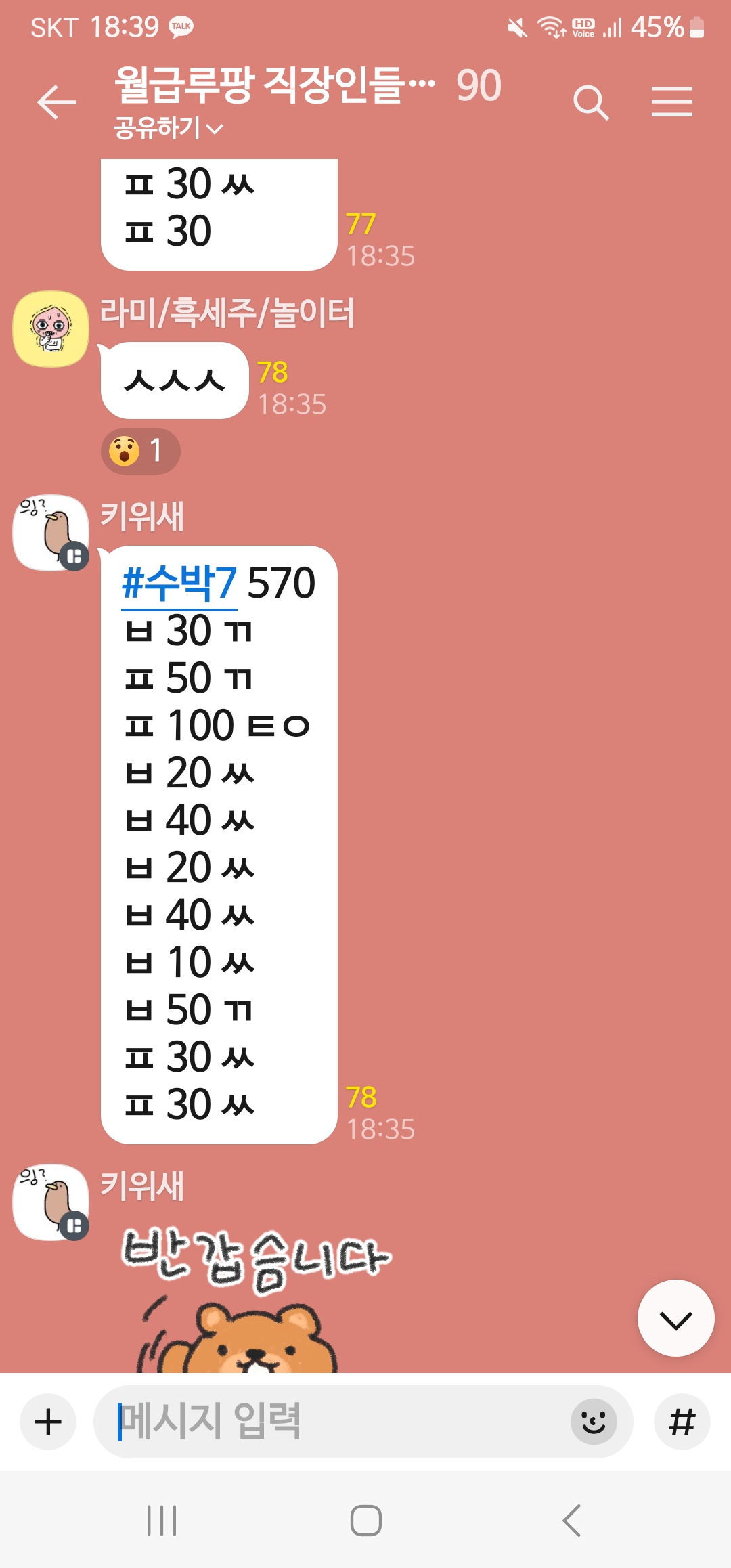The width and height of the screenshot is (731, 1568).
Task: Tap the surprised emoji reaction chip
Action: (141, 451)
